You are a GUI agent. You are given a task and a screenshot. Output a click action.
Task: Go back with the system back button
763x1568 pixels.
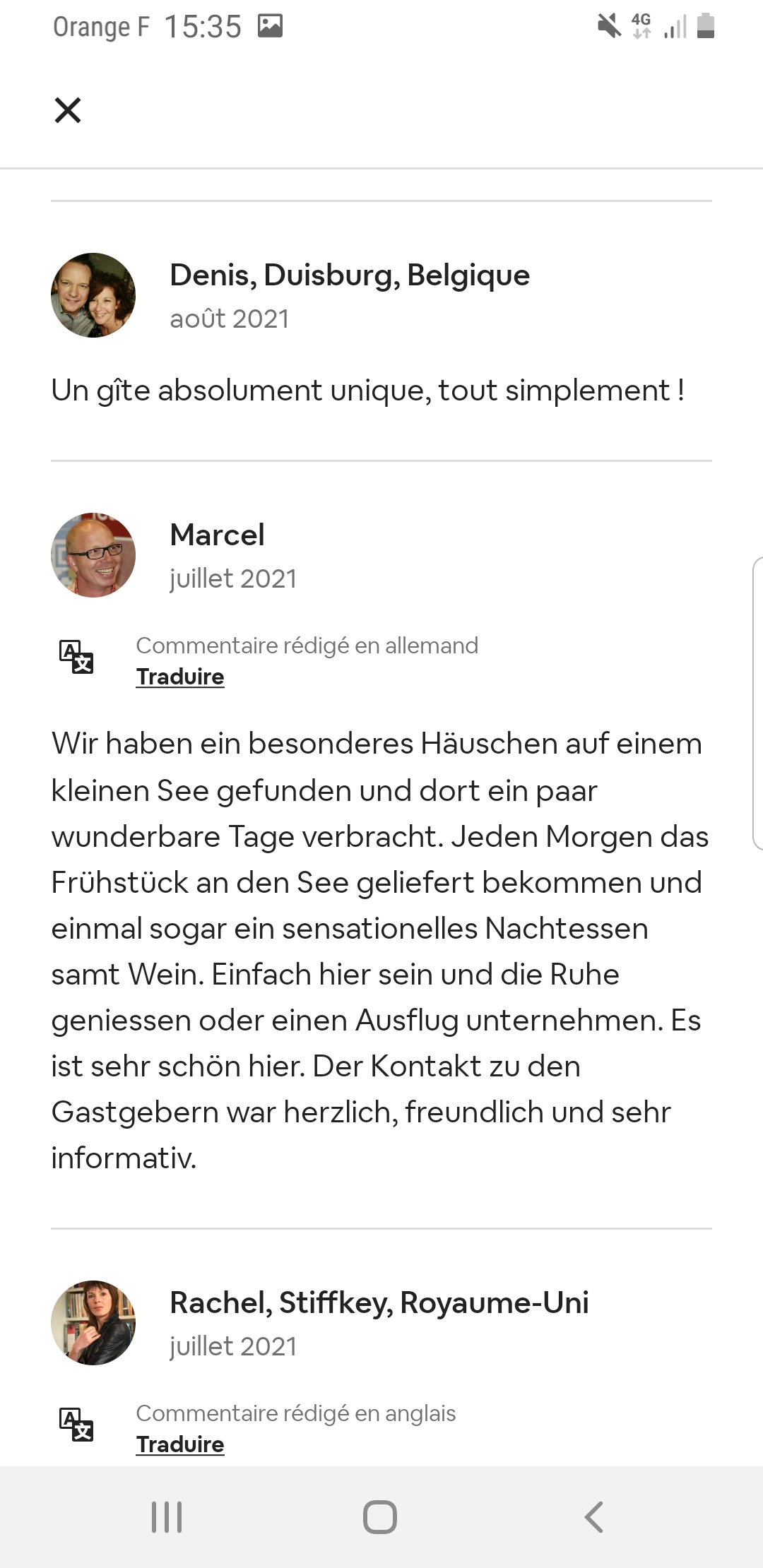594,1516
